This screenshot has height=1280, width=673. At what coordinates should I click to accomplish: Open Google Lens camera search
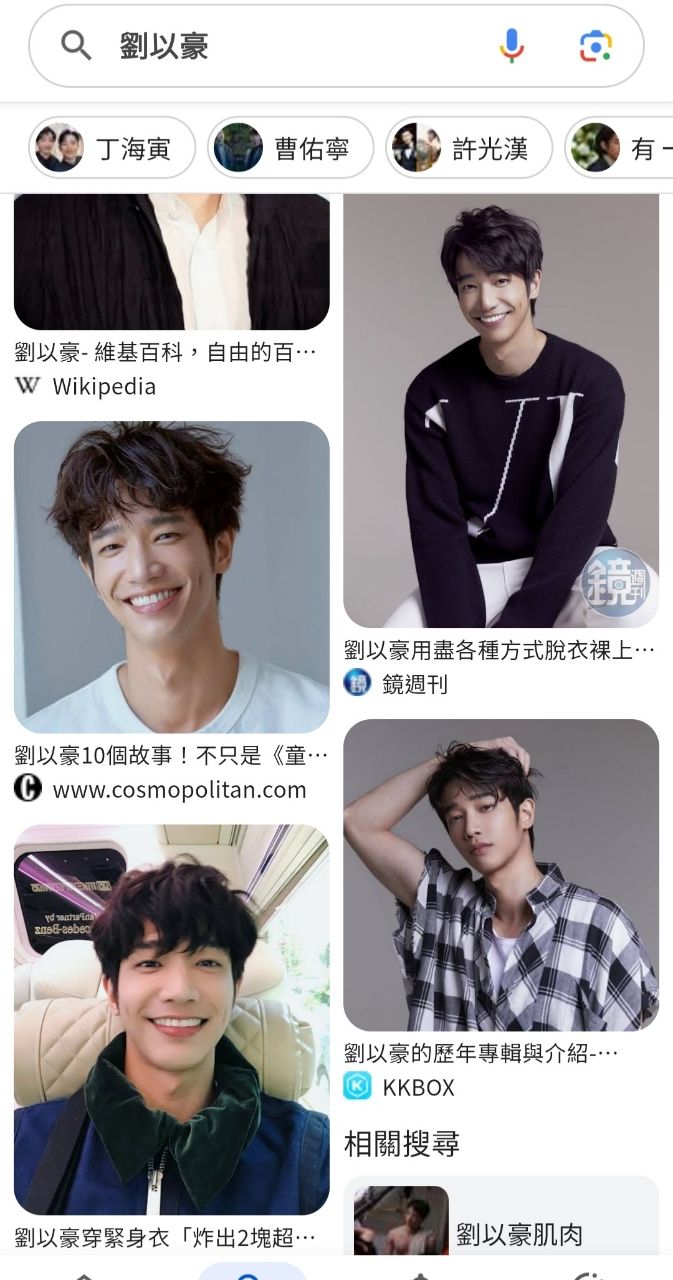click(595, 46)
